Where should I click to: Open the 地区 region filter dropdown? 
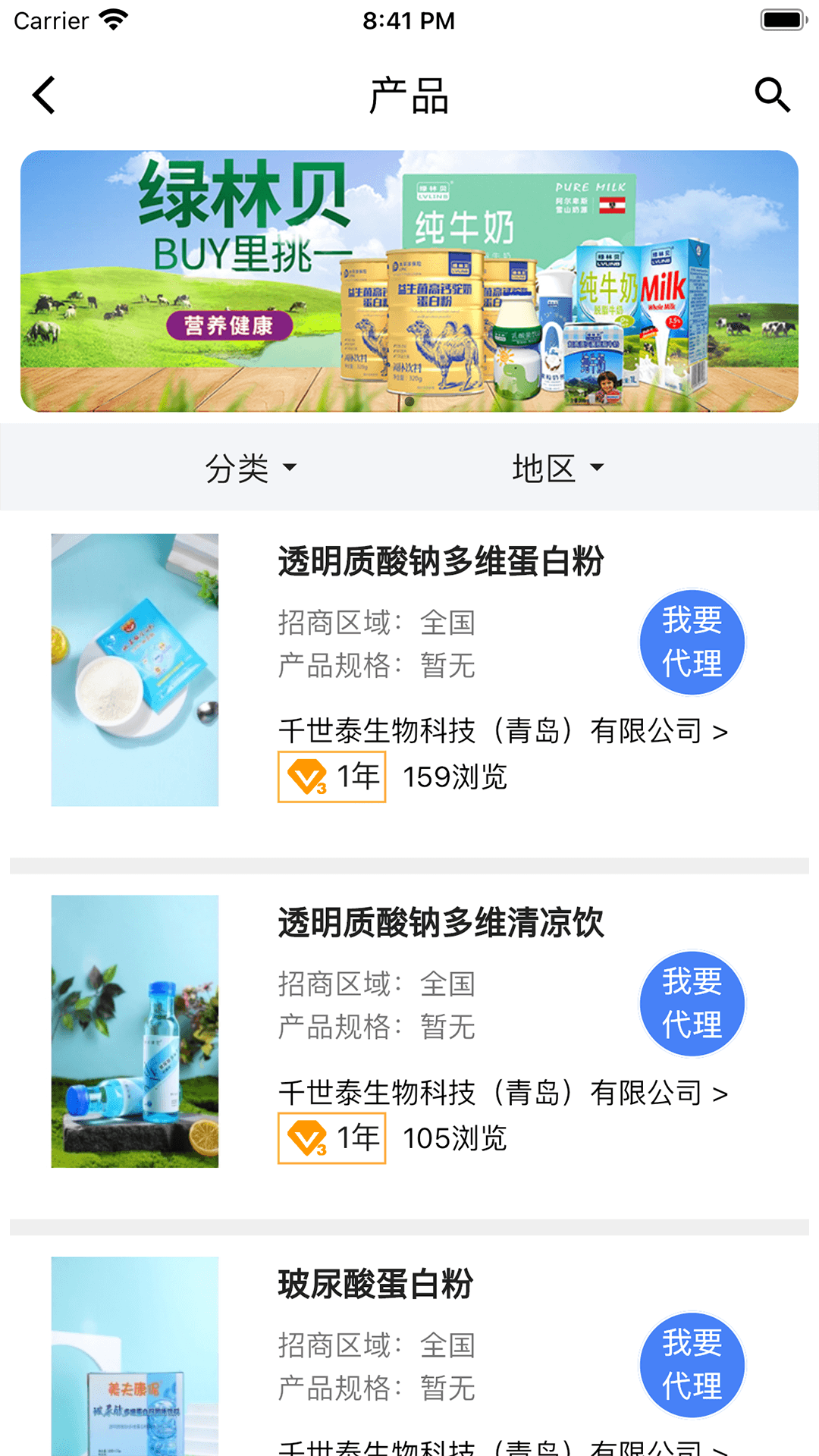pyautogui.click(x=559, y=468)
